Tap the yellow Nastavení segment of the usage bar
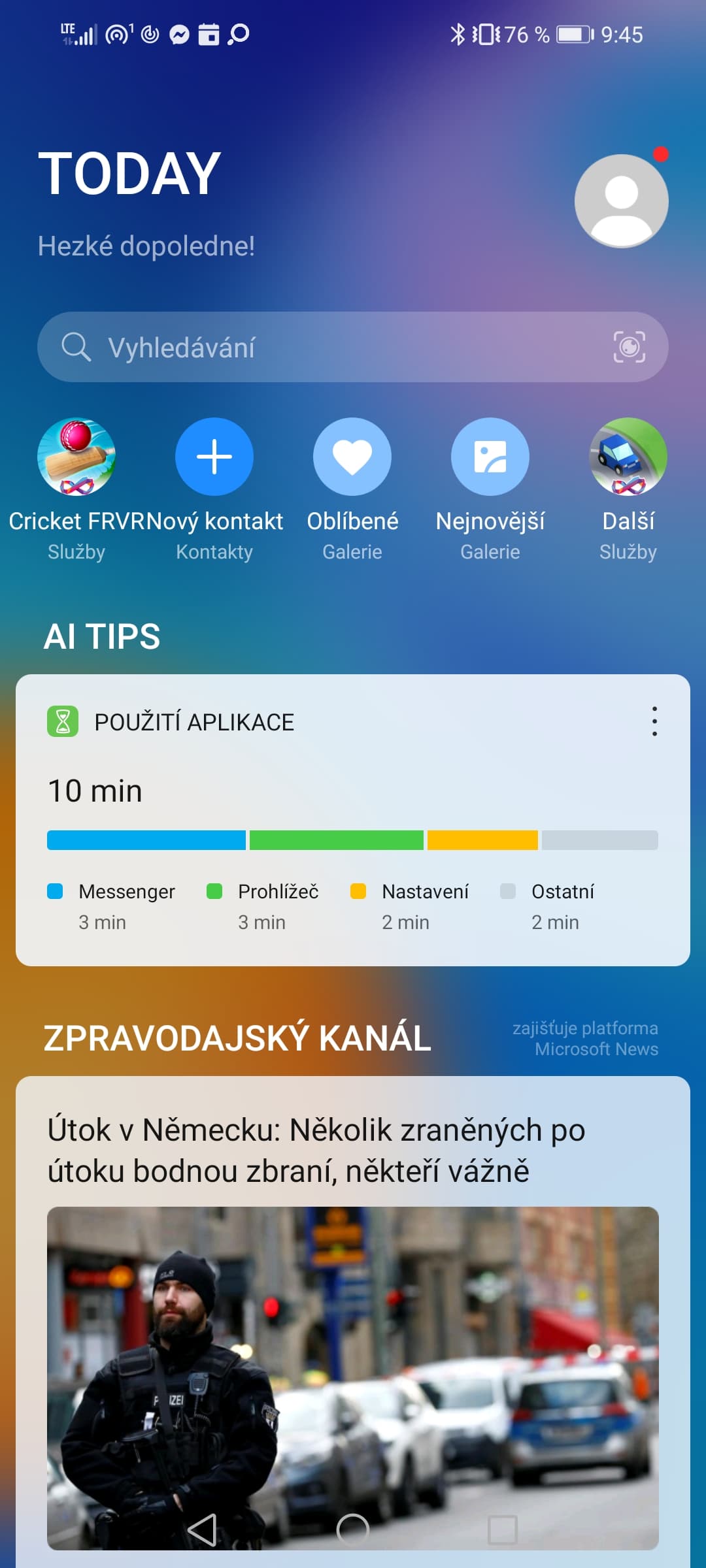The width and height of the screenshot is (706, 1568). [x=482, y=840]
